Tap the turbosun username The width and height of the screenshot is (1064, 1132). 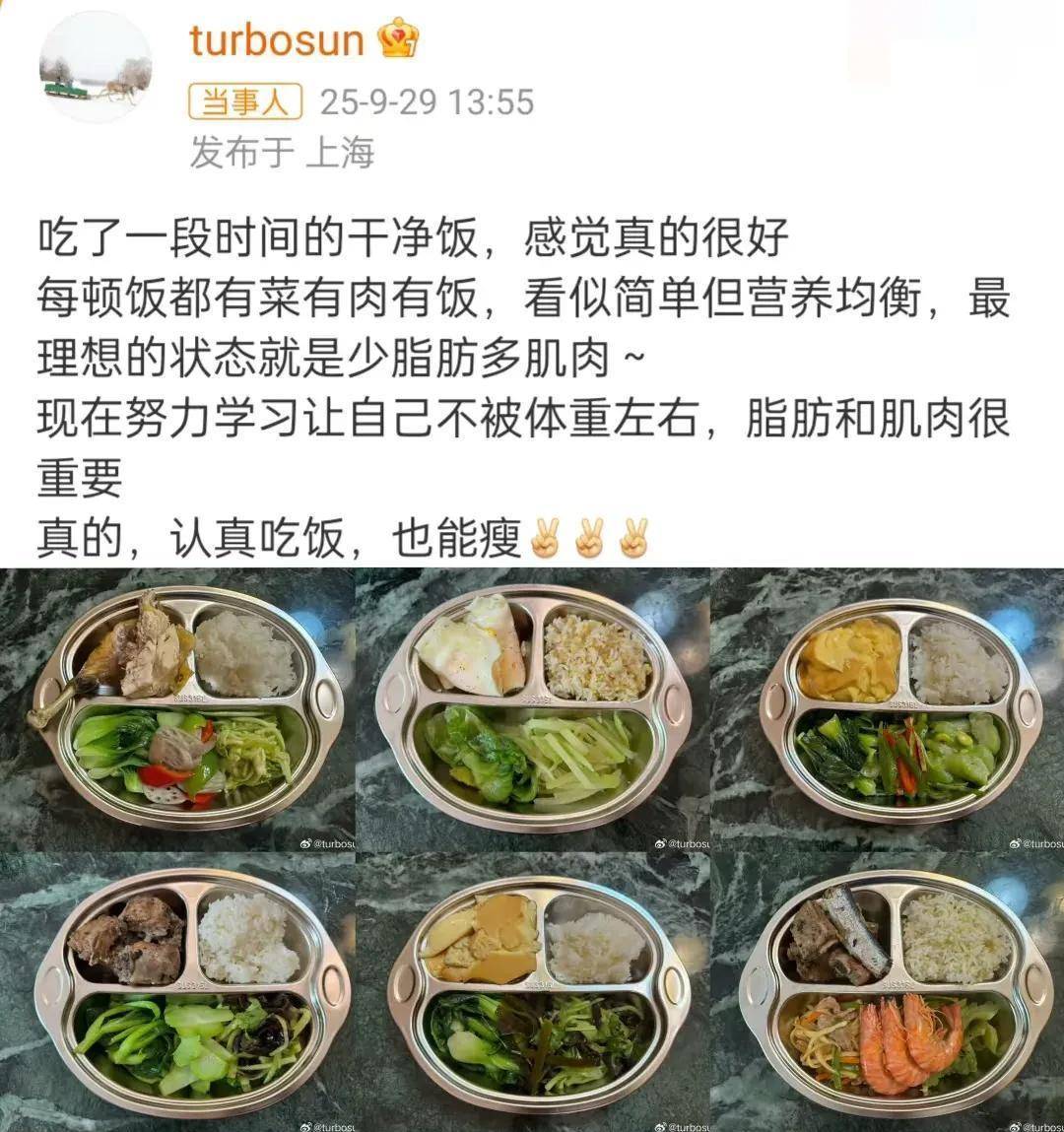[277, 40]
